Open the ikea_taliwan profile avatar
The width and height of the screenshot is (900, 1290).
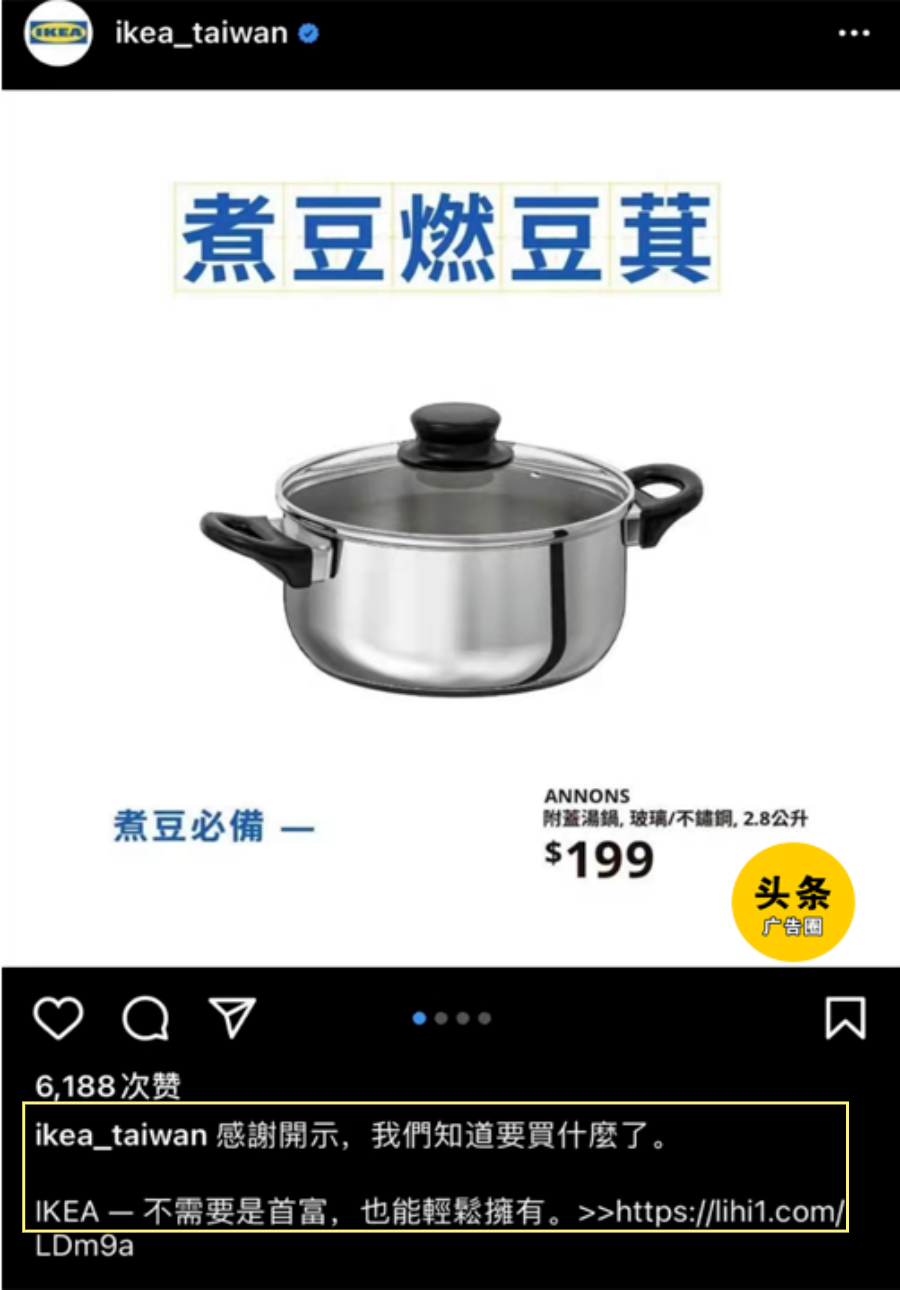tap(59, 33)
